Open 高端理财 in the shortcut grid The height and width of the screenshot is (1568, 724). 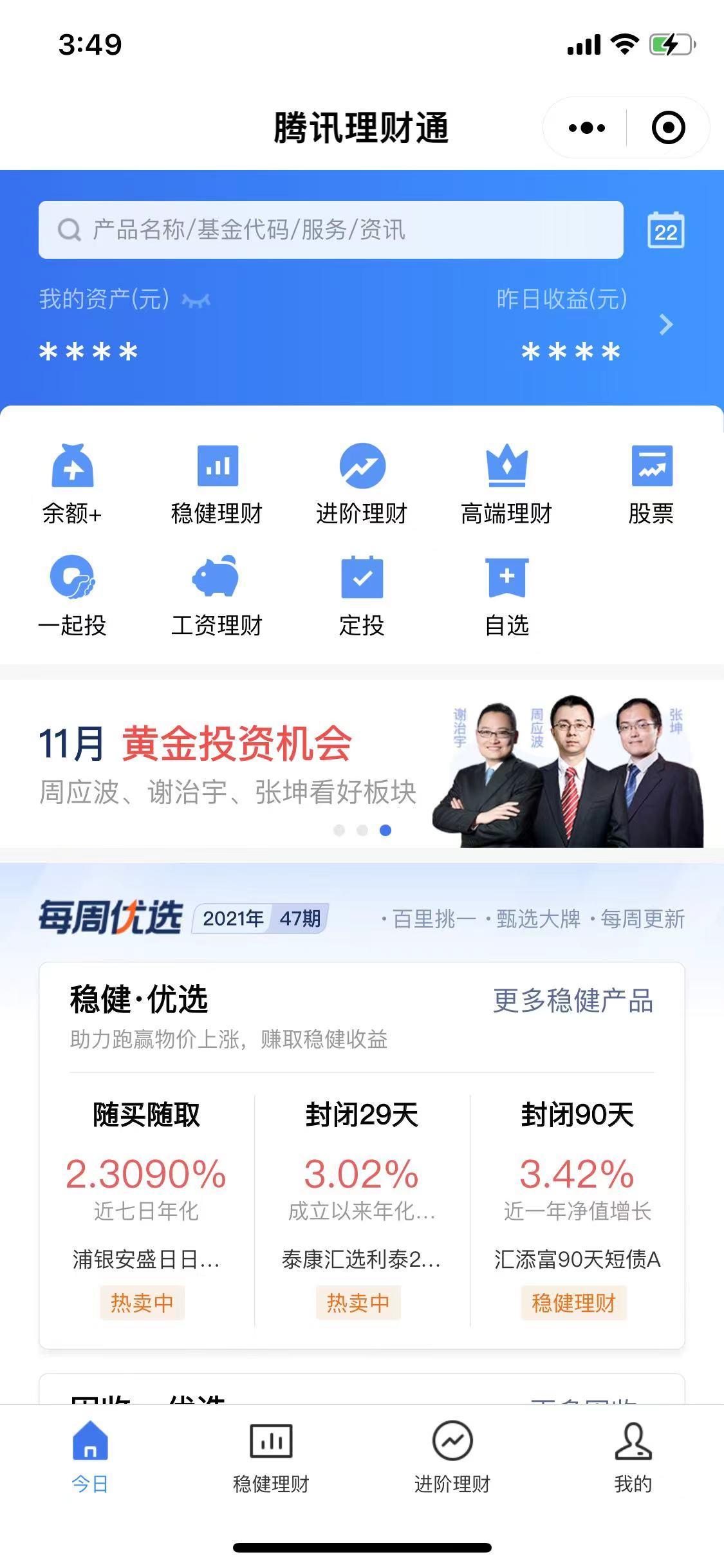tap(506, 484)
